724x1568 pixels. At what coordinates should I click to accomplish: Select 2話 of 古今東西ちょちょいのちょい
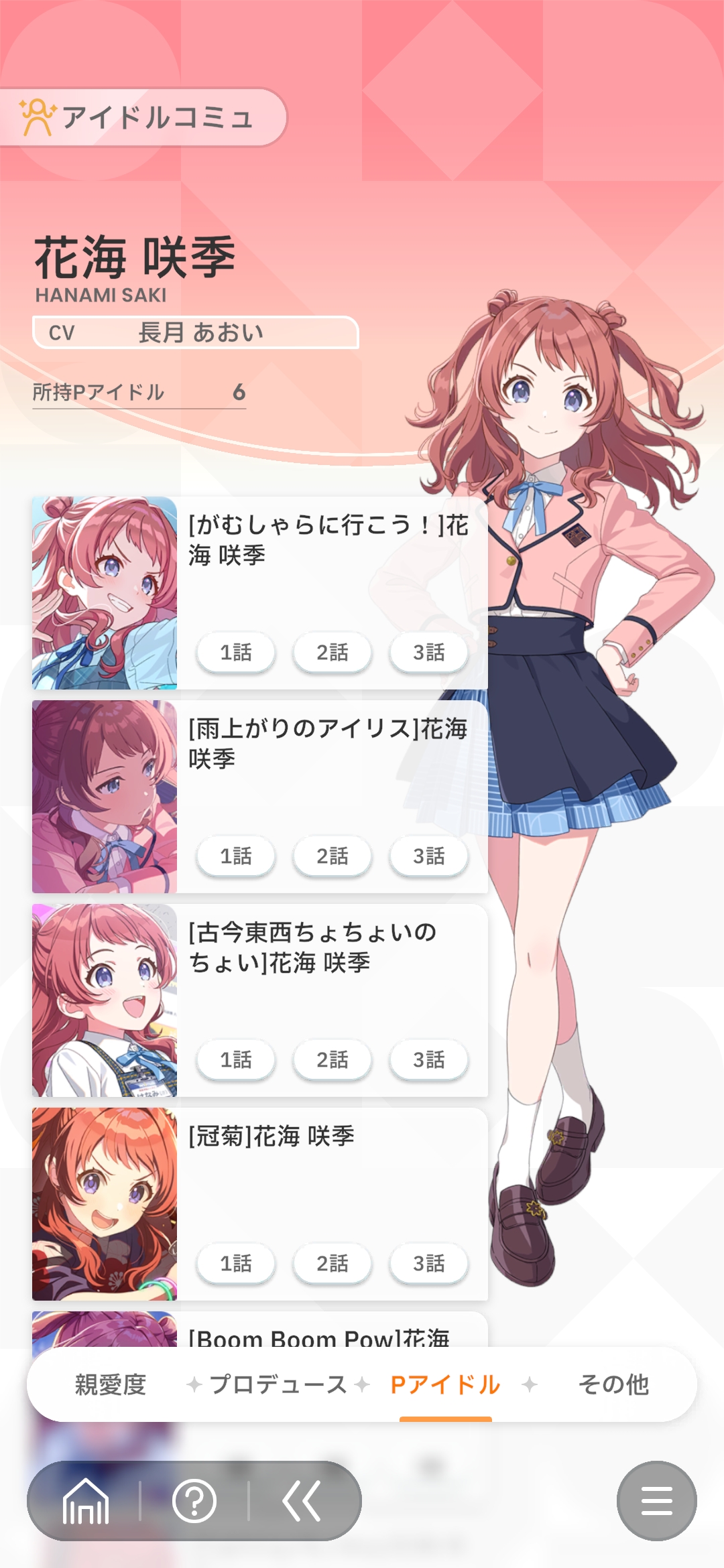coord(333,1059)
